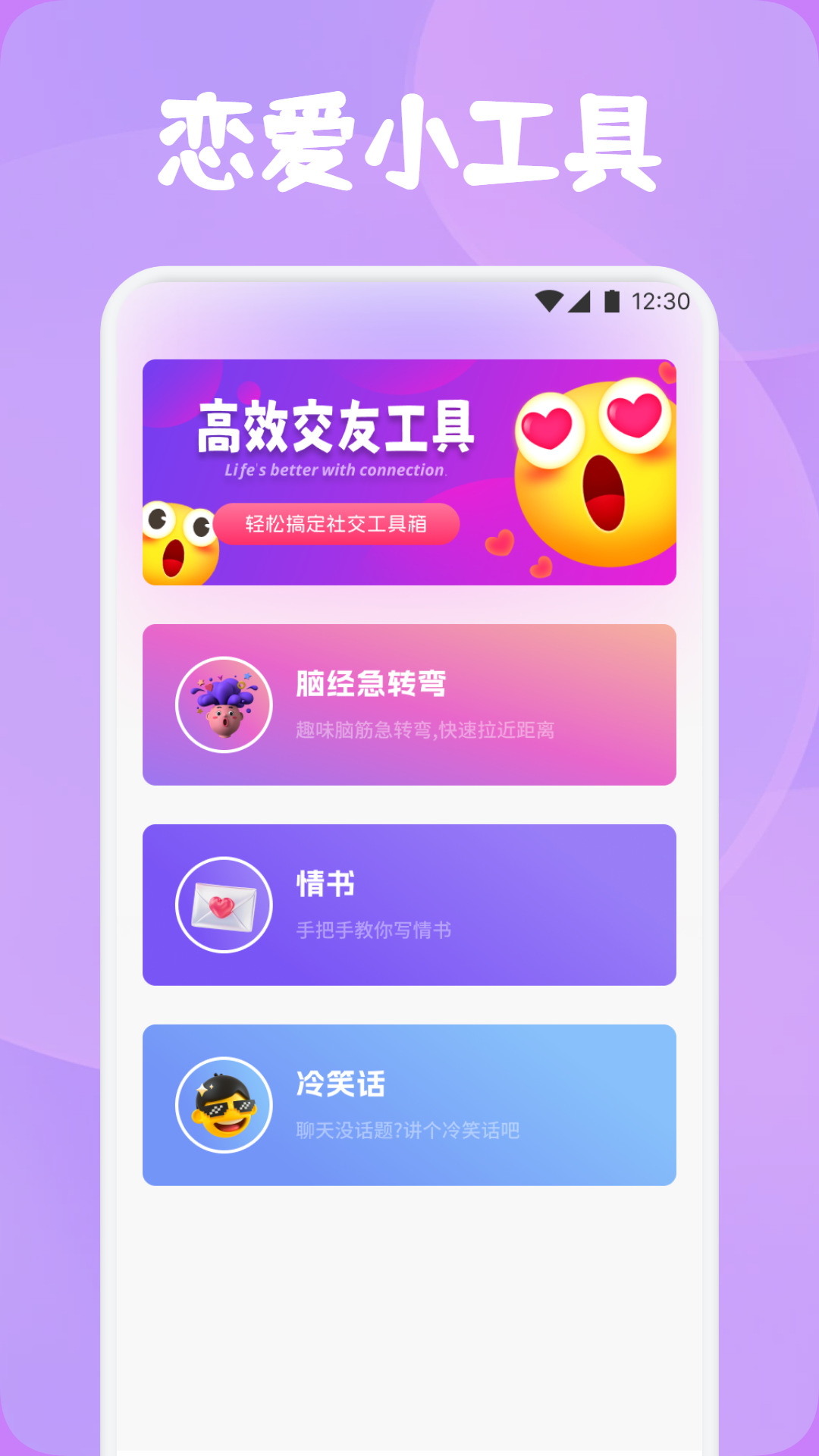The width and height of the screenshot is (819, 1456).
Task: Click the 高效交友工具 banner headline
Action: click(339, 430)
